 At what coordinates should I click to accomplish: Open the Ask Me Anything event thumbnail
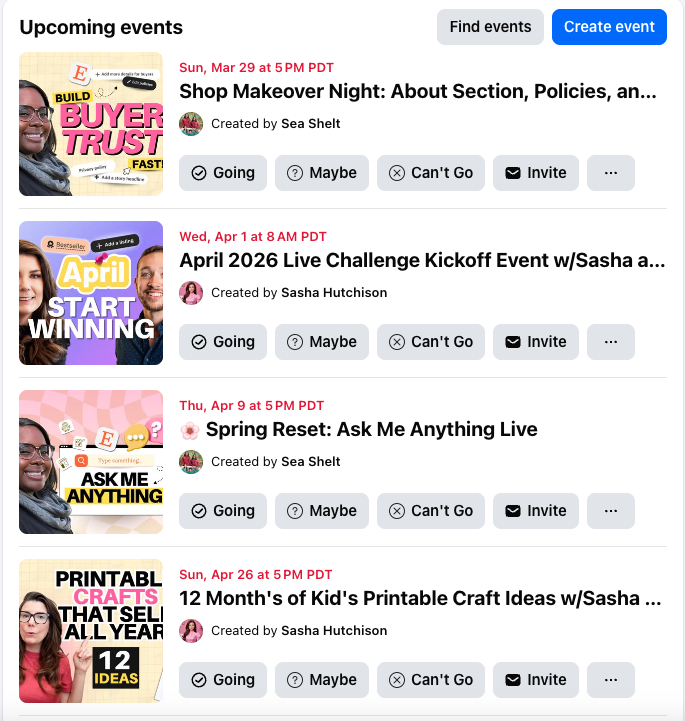(91, 462)
